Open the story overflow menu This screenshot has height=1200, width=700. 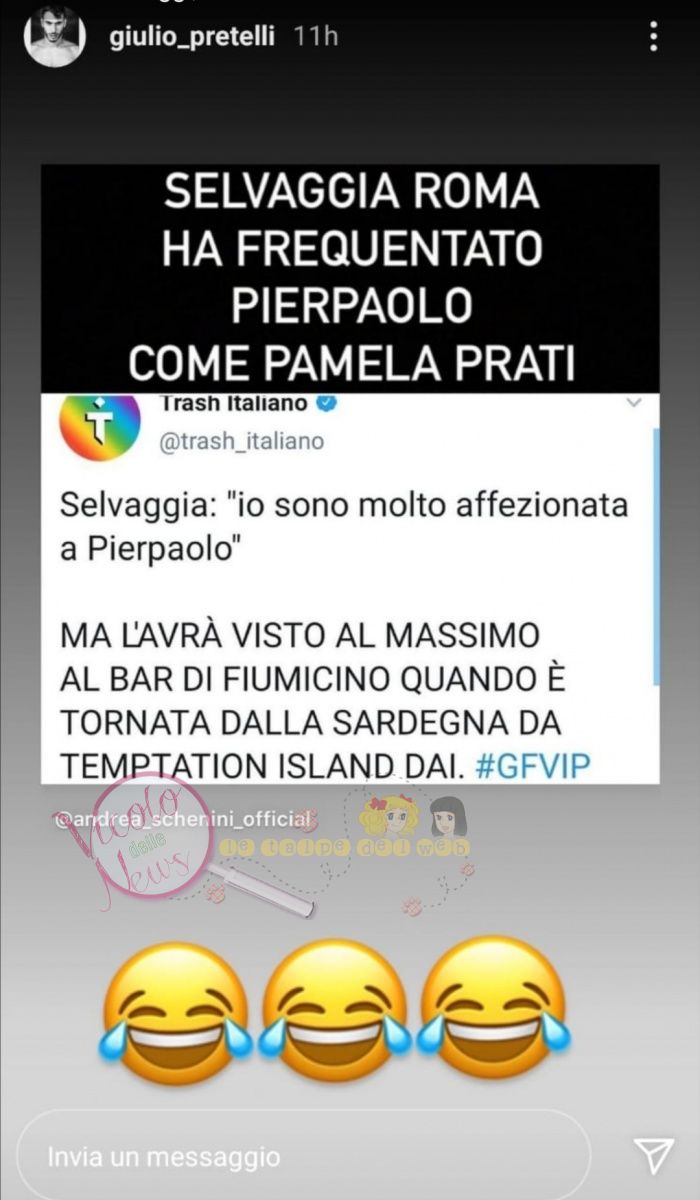(653, 37)
